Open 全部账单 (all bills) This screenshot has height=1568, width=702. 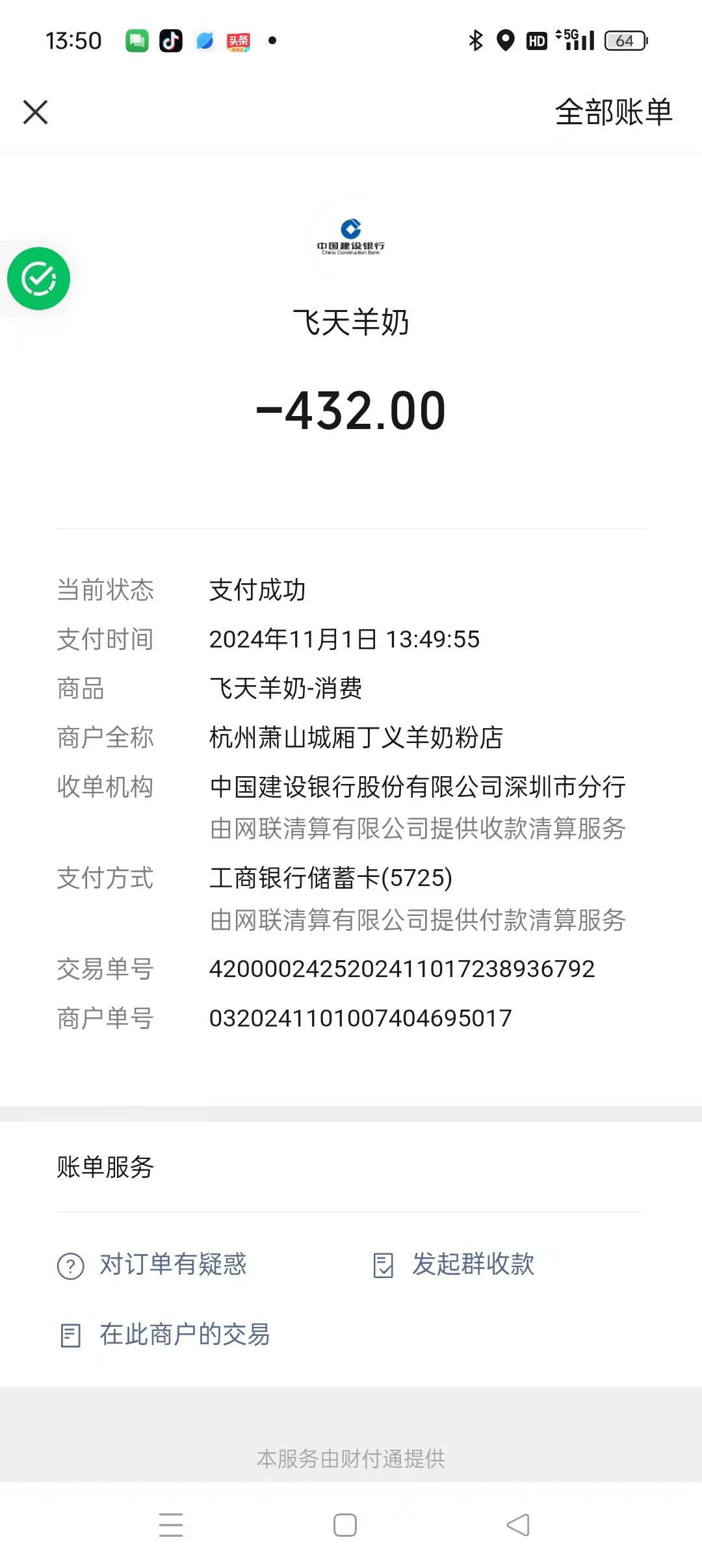tap(613, 112)
